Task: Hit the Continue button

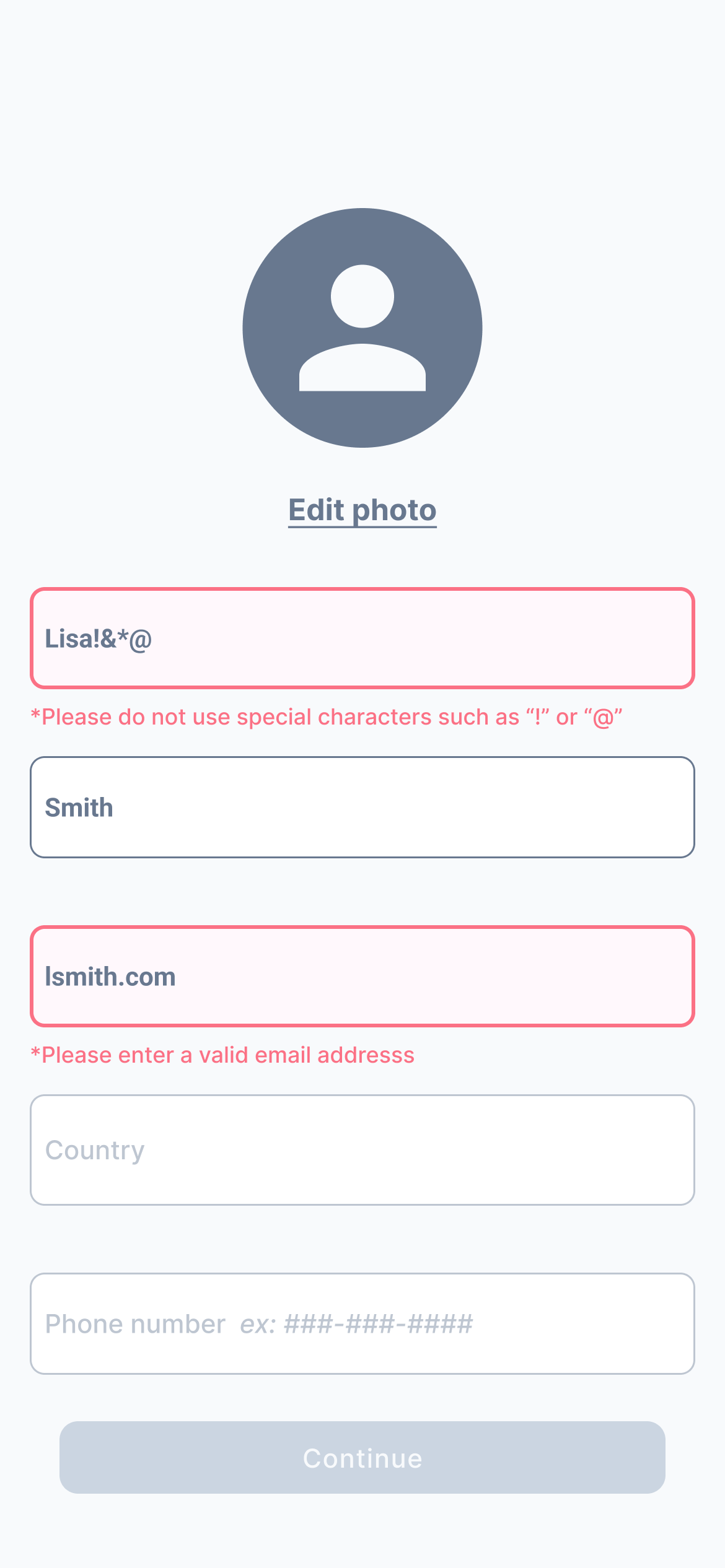Action: click(362, 1457)
